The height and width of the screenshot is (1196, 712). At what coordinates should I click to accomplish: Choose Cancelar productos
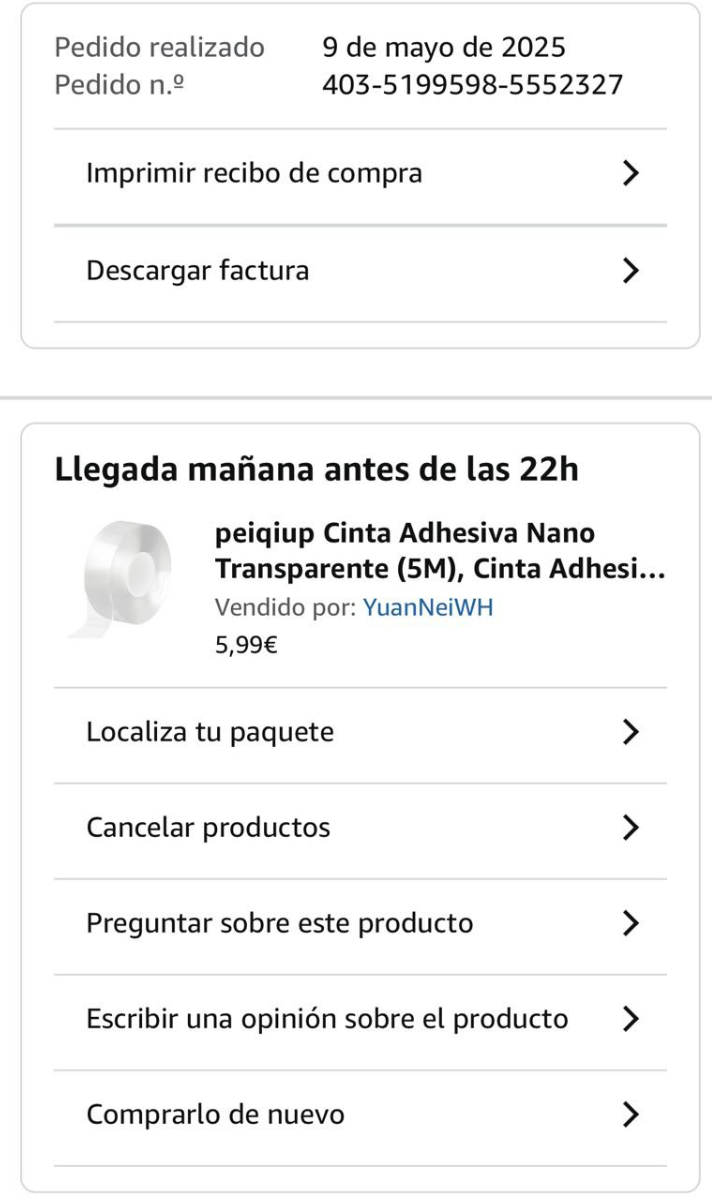[360, 828]
